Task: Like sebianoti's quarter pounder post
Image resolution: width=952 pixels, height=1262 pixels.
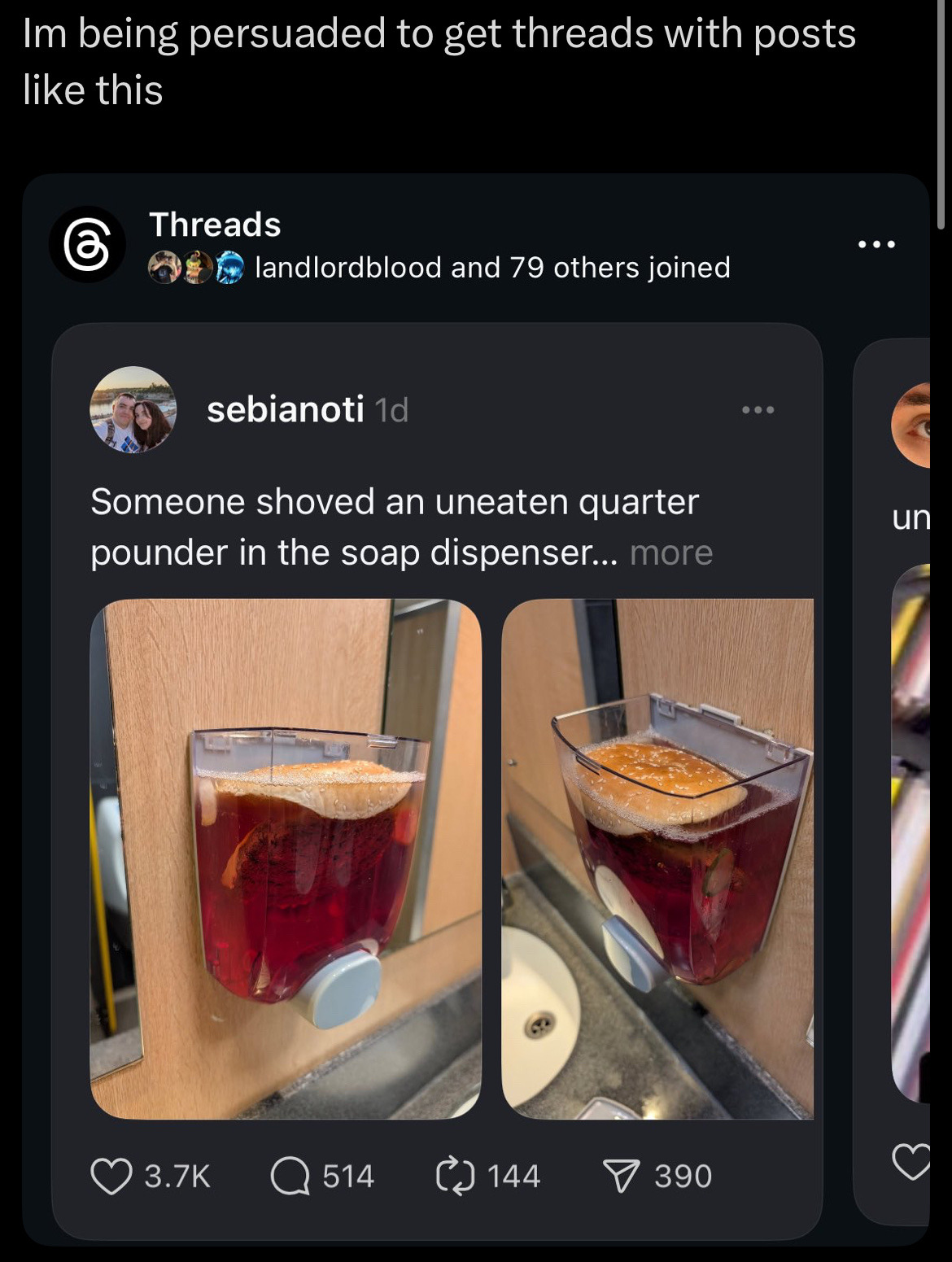Action: tap(111, 1177)
